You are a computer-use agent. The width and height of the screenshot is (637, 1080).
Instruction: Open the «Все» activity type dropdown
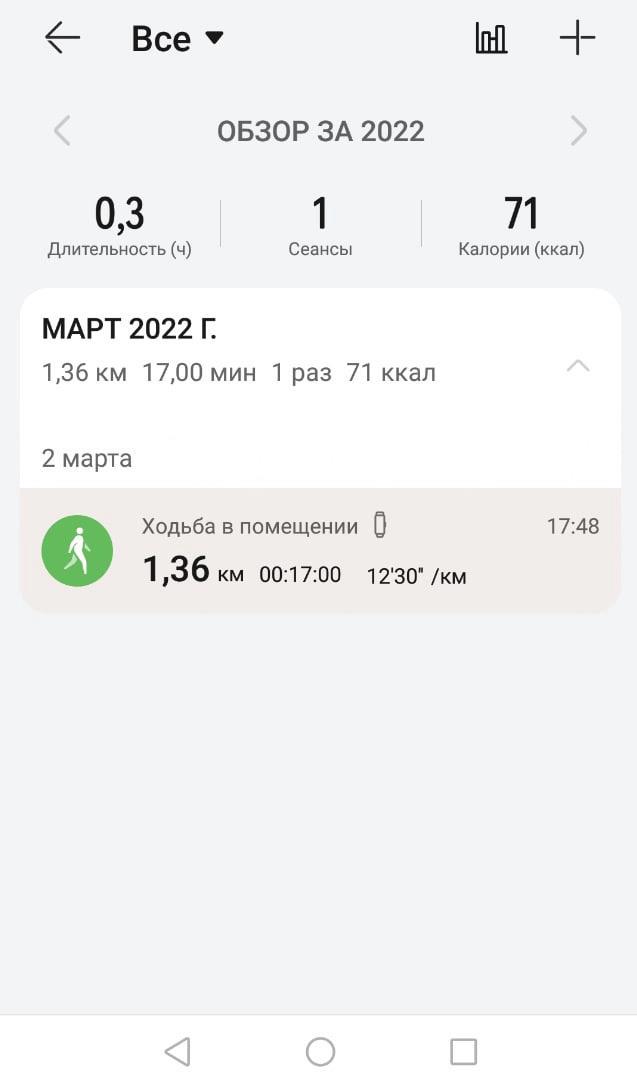[x=177, y=39]
